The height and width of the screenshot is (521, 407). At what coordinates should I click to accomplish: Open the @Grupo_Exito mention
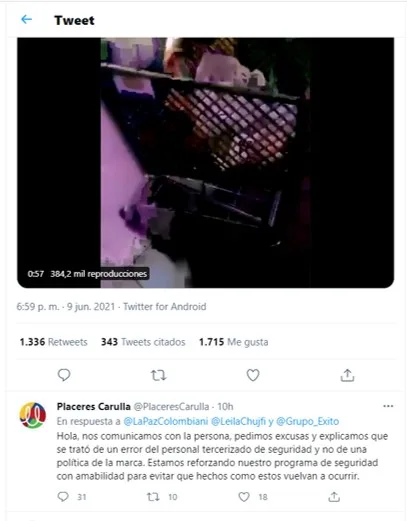(307, 421)
